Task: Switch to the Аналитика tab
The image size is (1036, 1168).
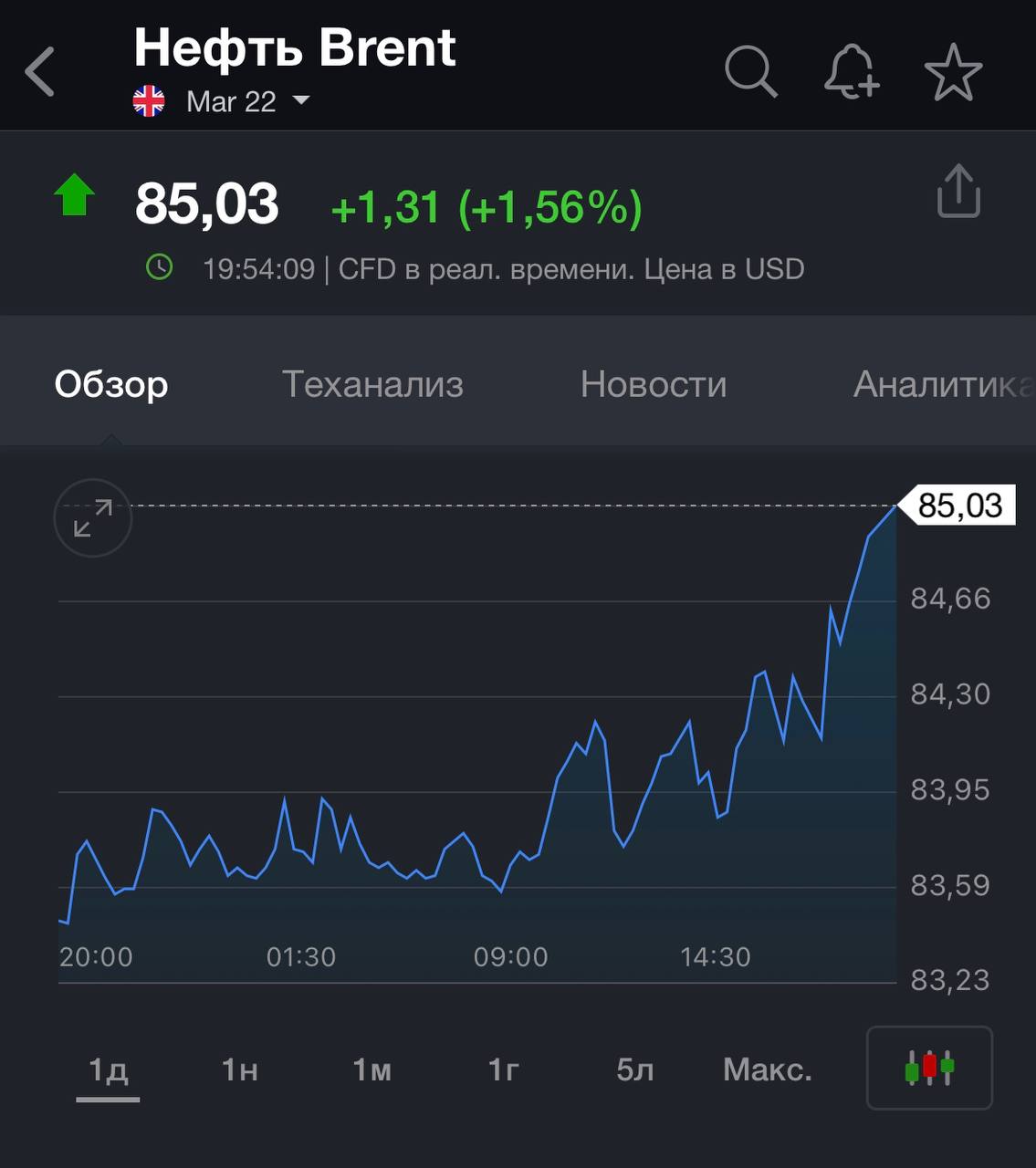Action: pyautogui.click(x=940, y=384)
